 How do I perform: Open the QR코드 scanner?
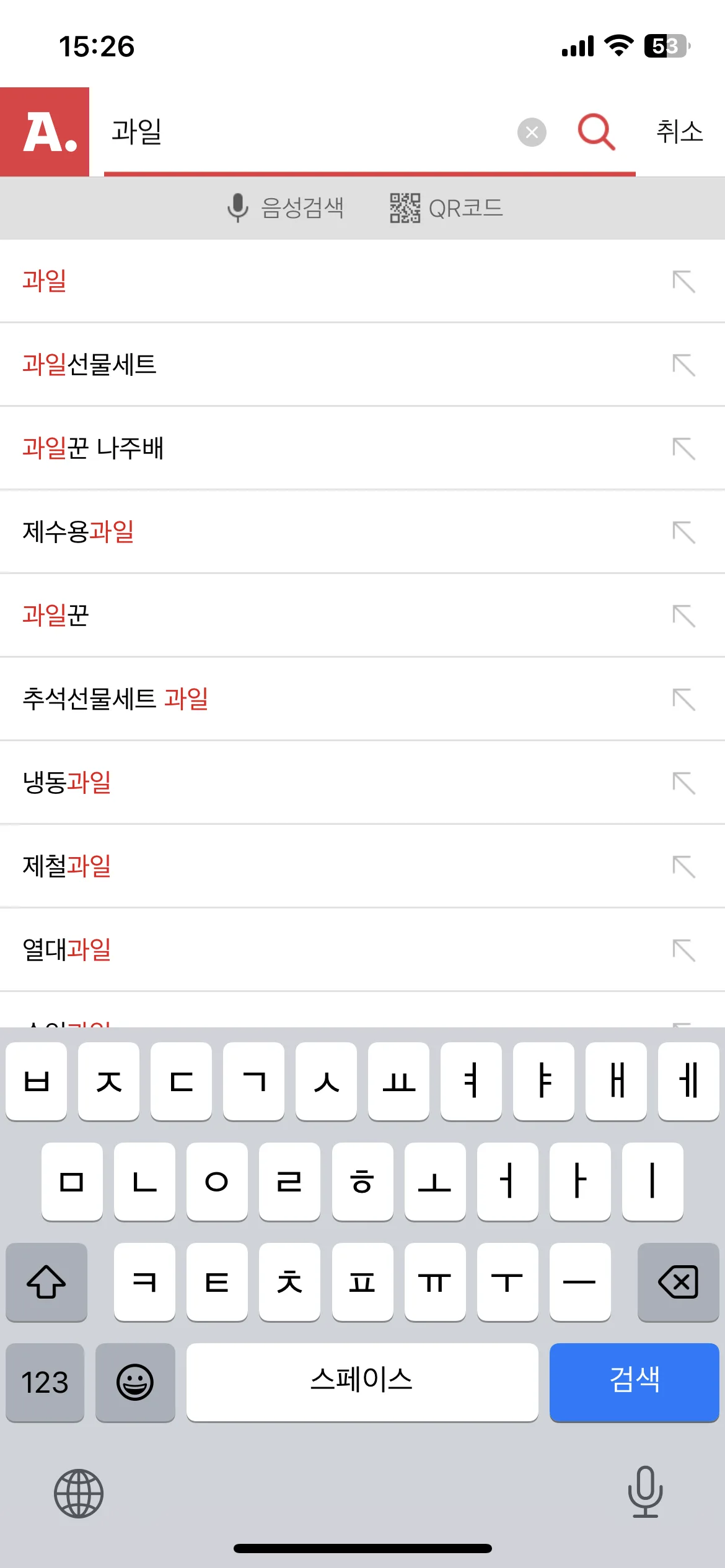pyautogui.click(x=446, y=207)
